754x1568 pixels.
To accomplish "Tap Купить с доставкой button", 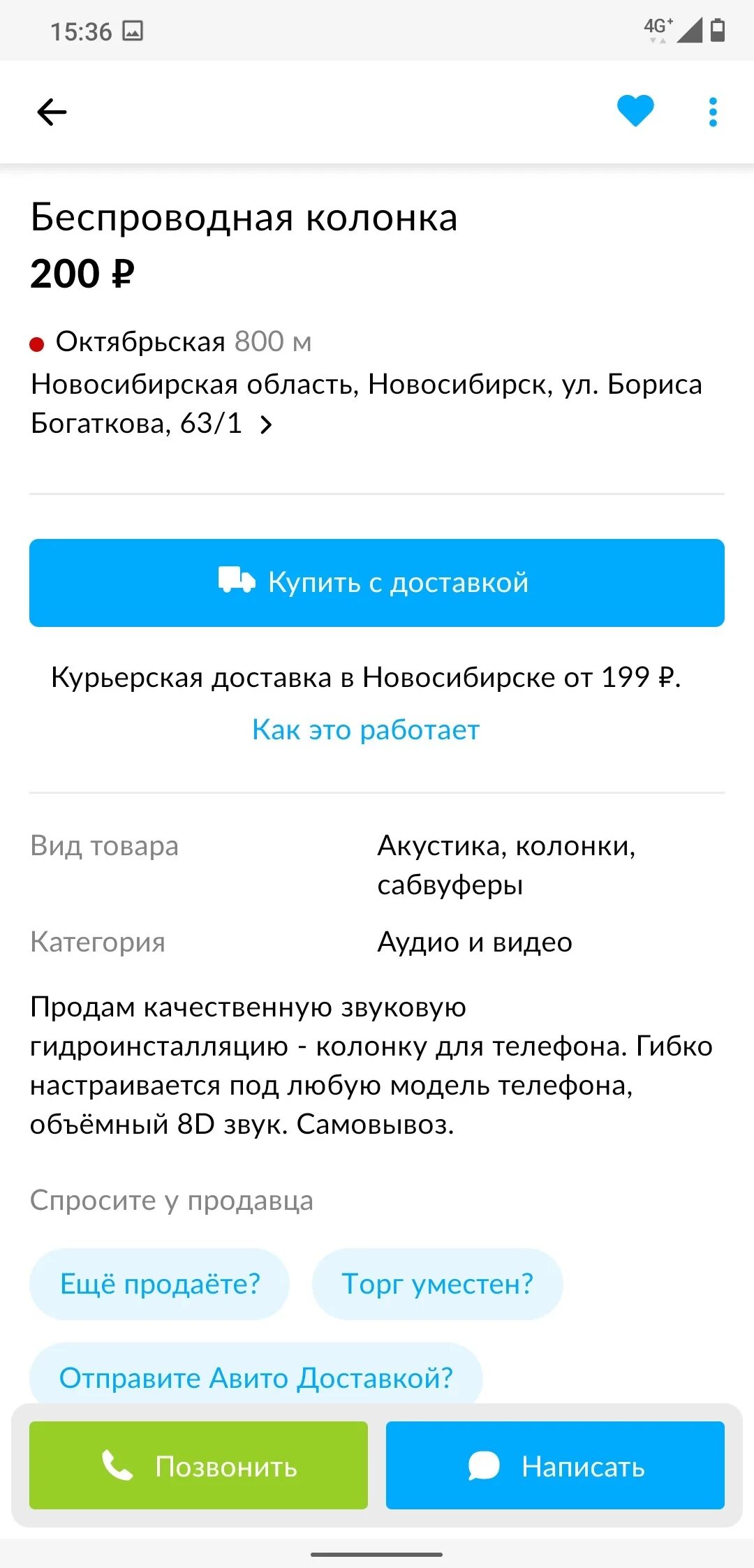I will (377, 583).
